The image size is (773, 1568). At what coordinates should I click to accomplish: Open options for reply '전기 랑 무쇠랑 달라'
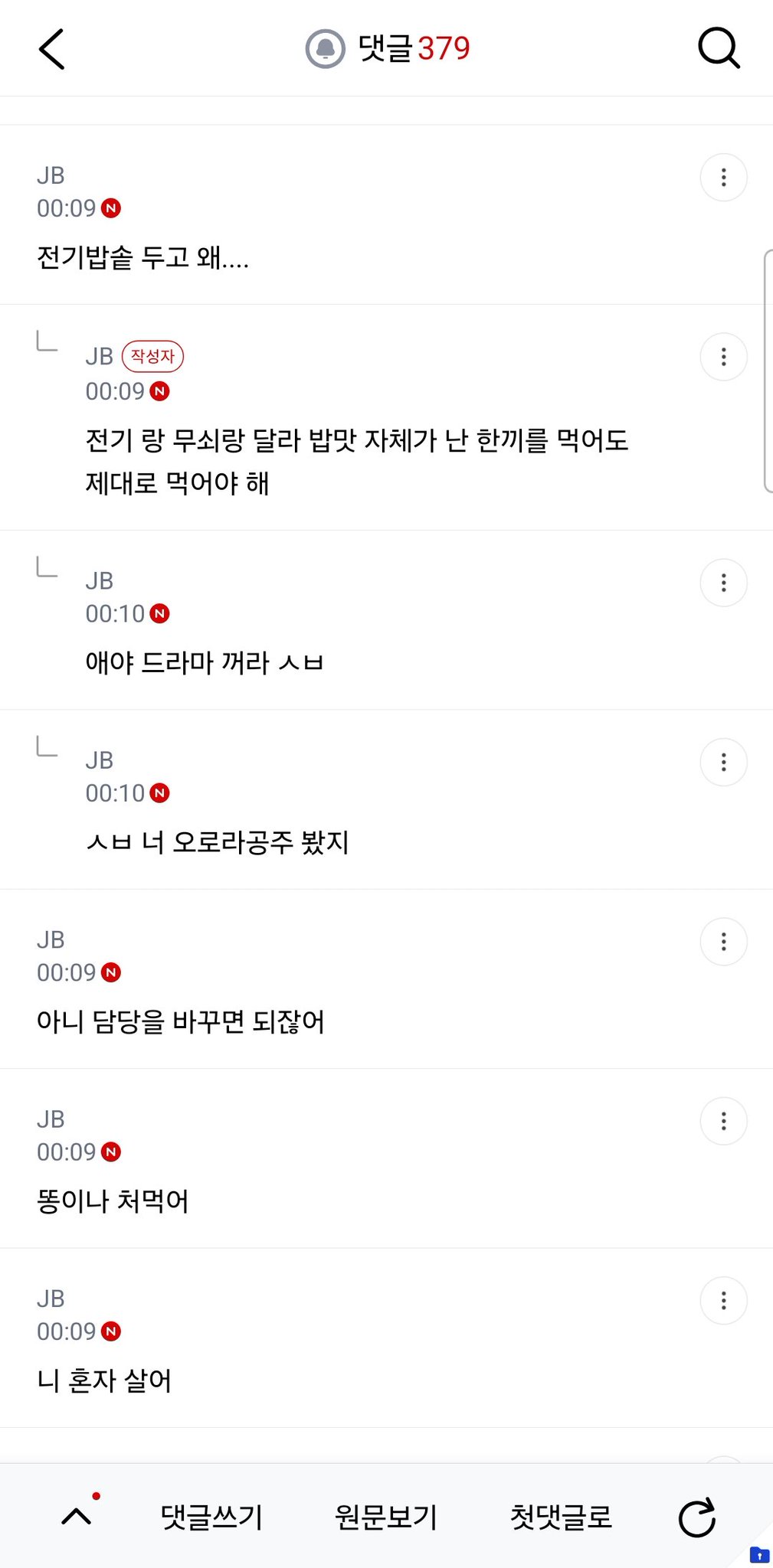(x=723, y=357)
